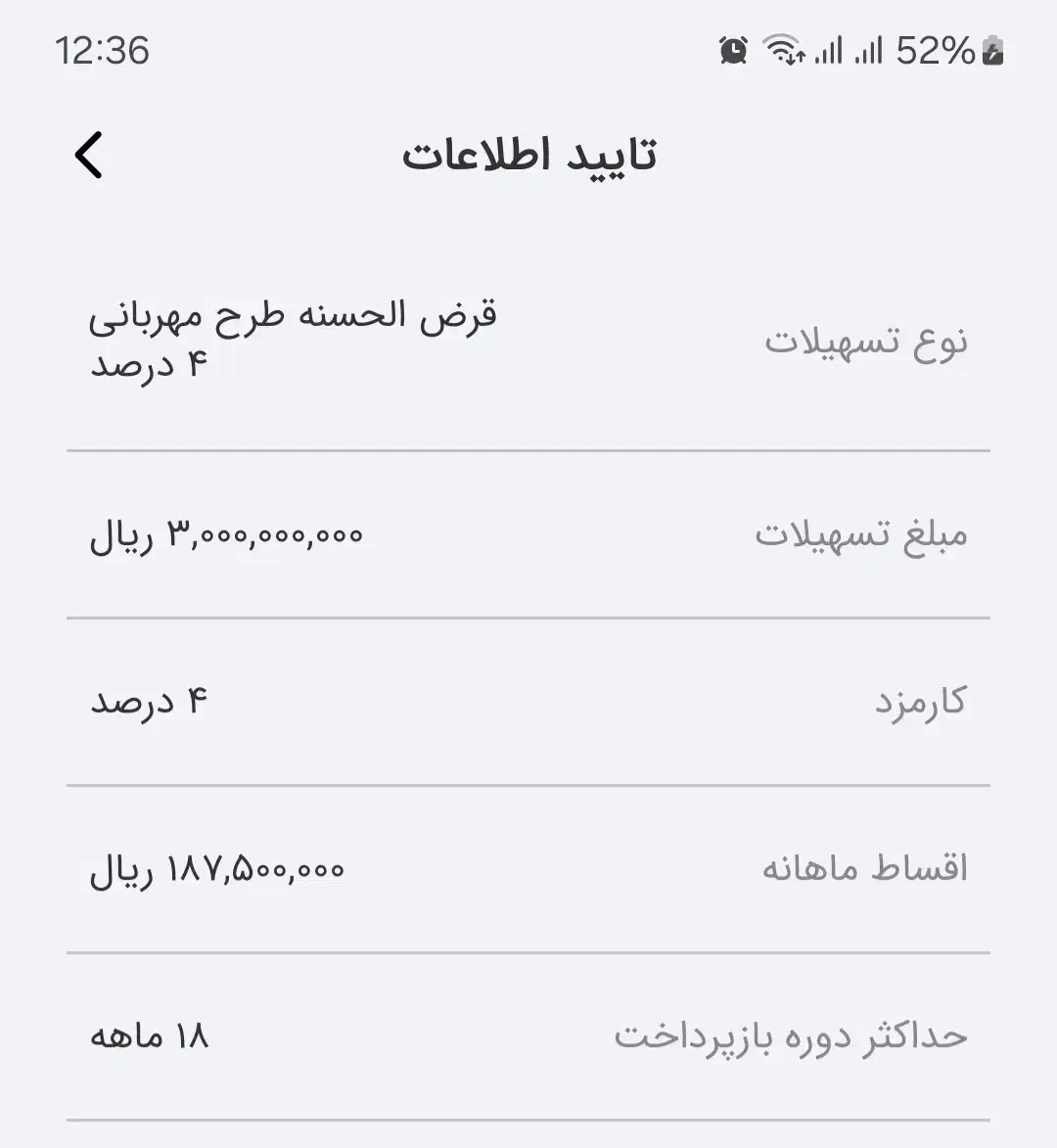Tap the data transfer arrows on Wi-Fi icon
1057x1148 pixels.
point(797,57)
